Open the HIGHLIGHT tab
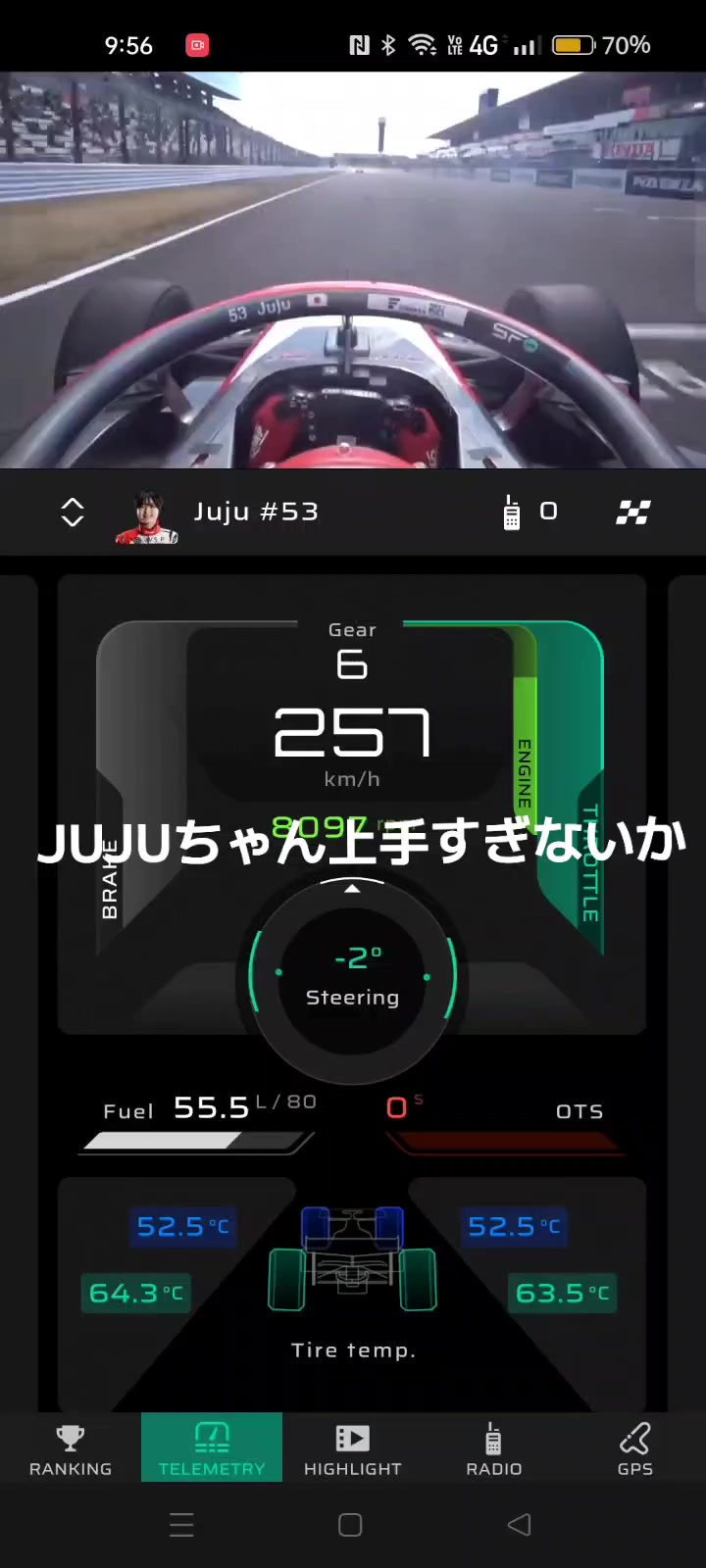This screenshot has width=706, height=1568. (x=353, y=1448)
